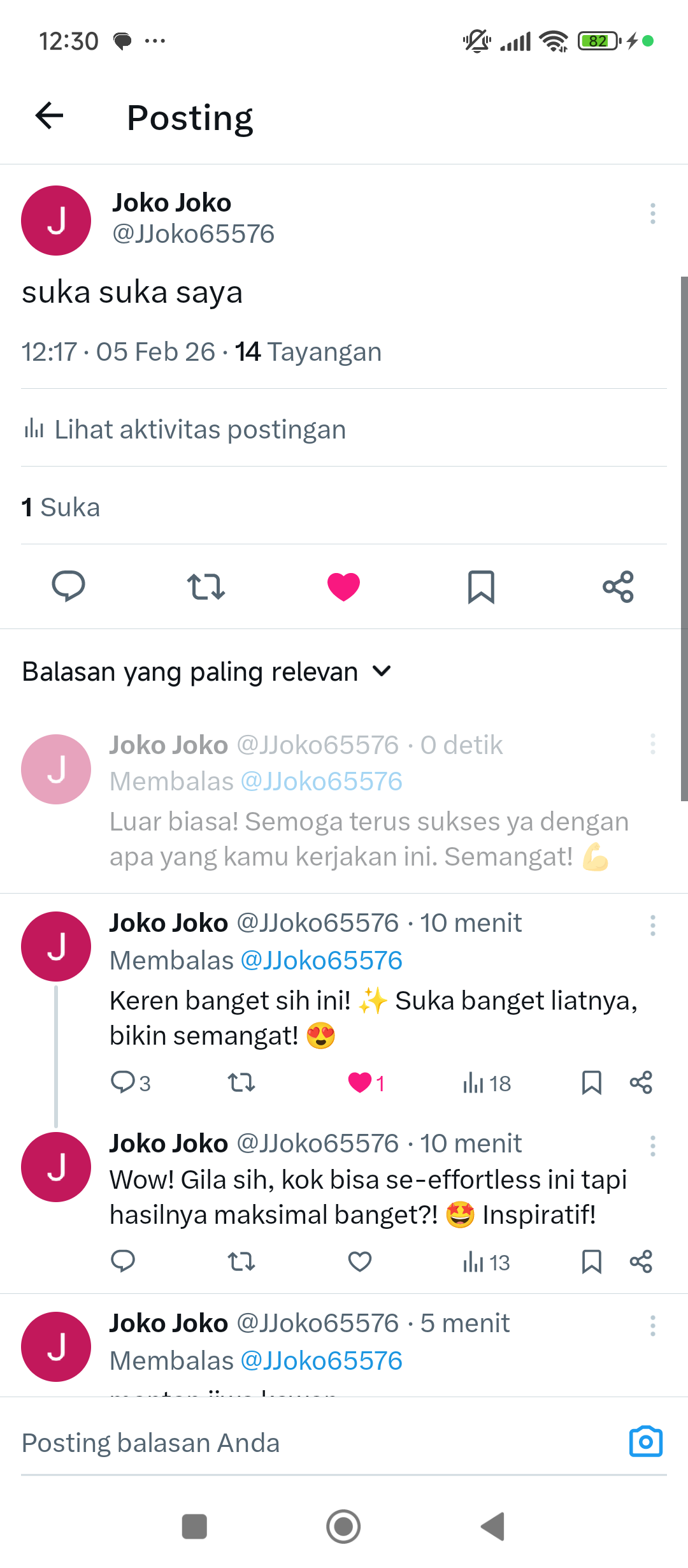Bookmark the main post "suka suka saya"
Image resolution: width=688 pixels, height=1568 pixels.
click(x=481, y=586)
